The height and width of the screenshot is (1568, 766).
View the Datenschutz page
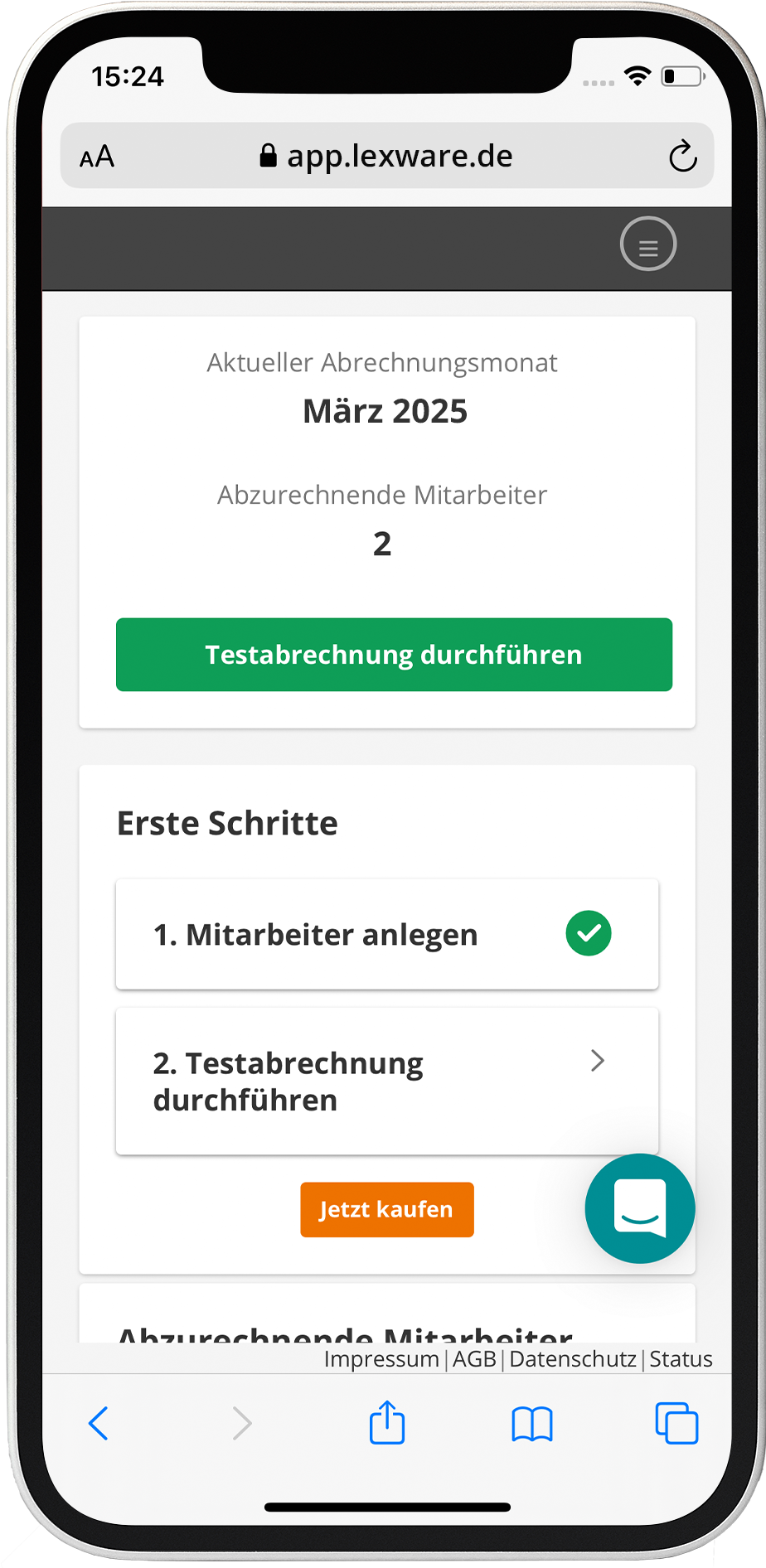573,1359
